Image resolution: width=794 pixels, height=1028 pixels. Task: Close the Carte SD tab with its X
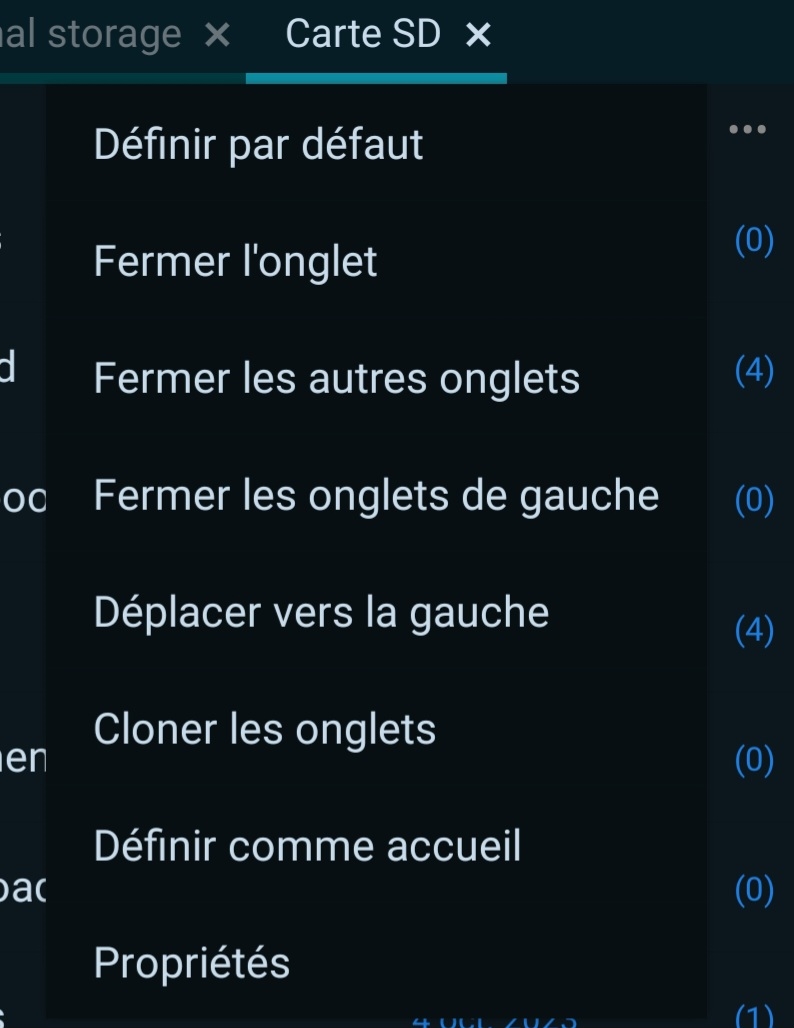[x=479, y=36]
